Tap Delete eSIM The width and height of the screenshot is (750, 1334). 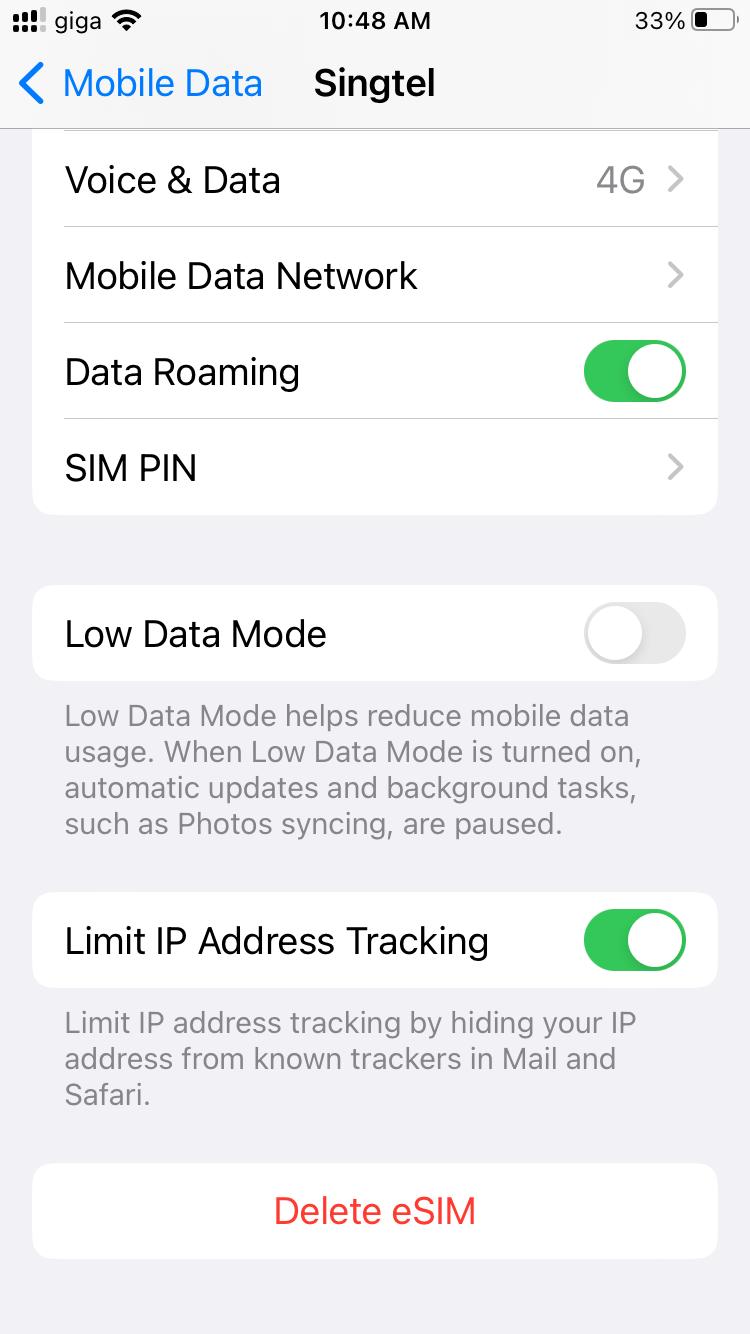pyautogui.click(x=375, y=1211)
